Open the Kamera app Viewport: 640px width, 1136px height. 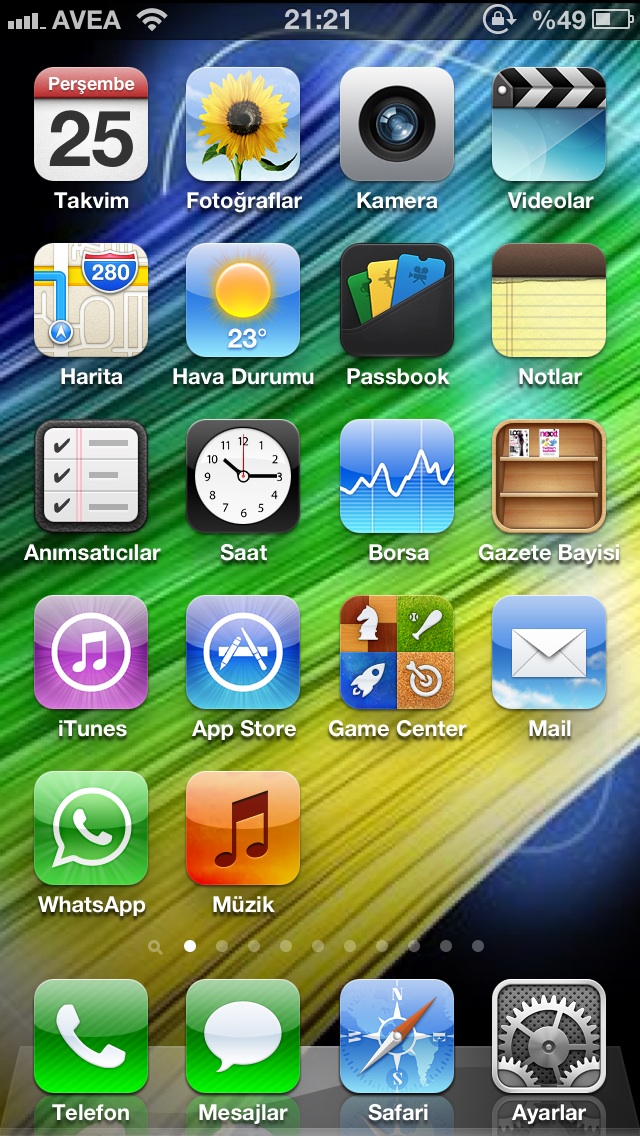397,124
